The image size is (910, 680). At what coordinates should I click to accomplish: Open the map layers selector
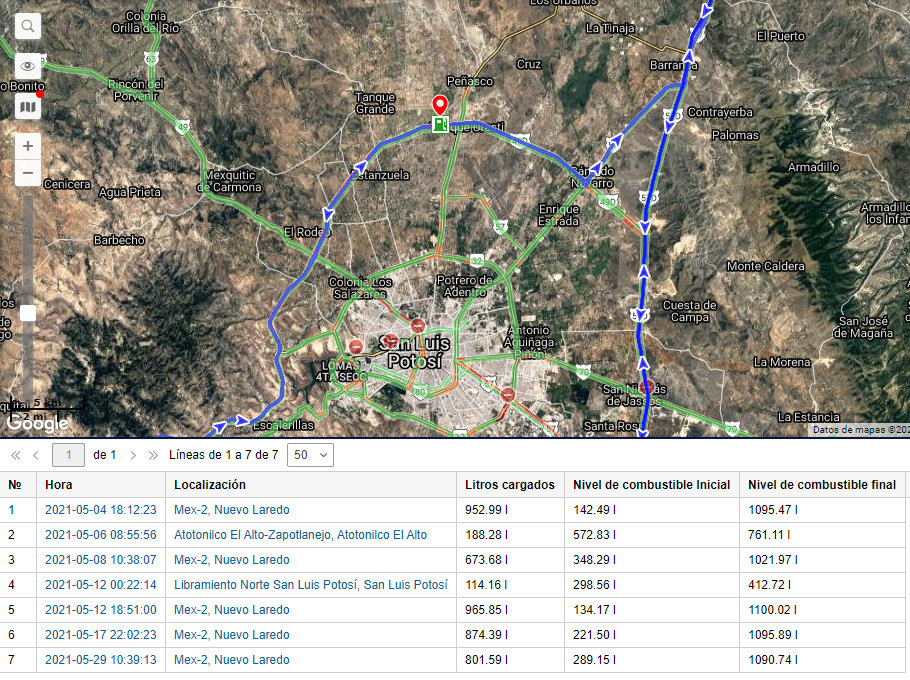click(x=28, y=105)
